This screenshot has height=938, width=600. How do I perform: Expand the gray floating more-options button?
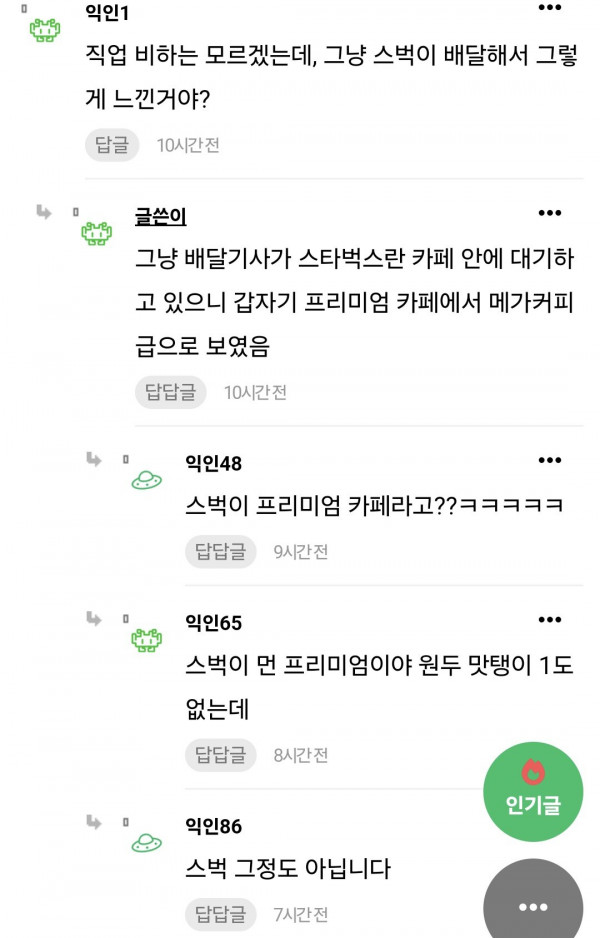coord(533,905)
